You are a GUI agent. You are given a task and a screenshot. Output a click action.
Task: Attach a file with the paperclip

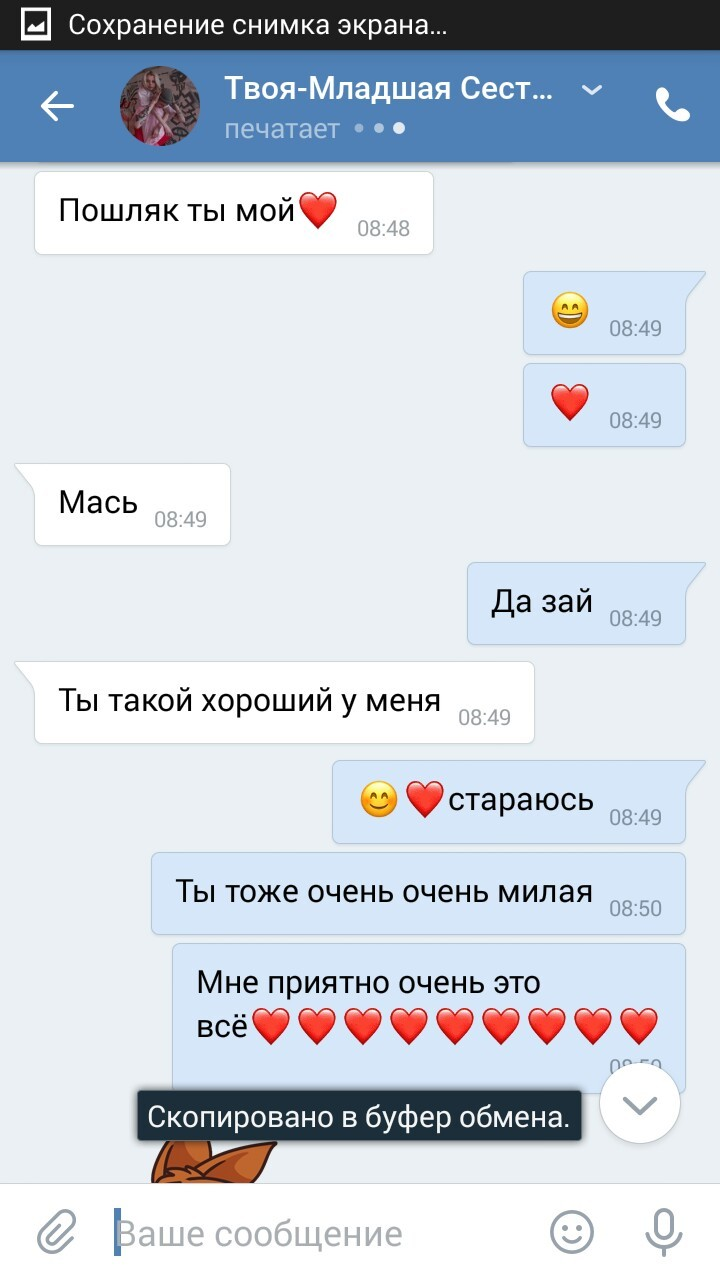57,1232
